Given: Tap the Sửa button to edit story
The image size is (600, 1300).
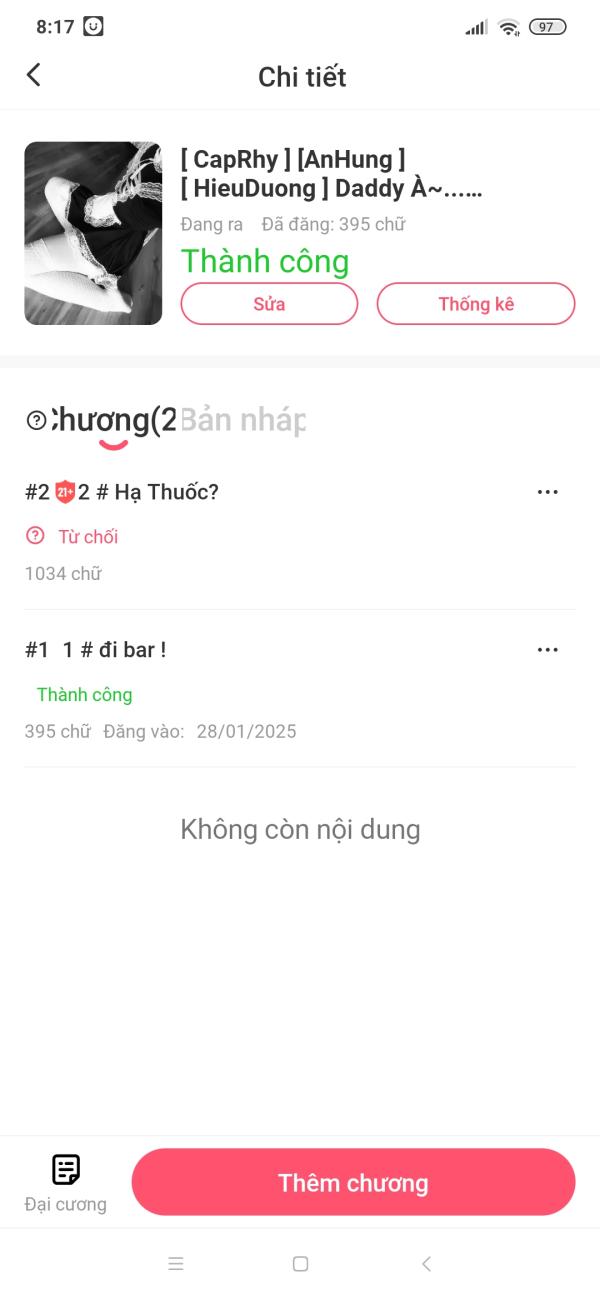Looking at the screenshot, I should [x=269, y=304].
